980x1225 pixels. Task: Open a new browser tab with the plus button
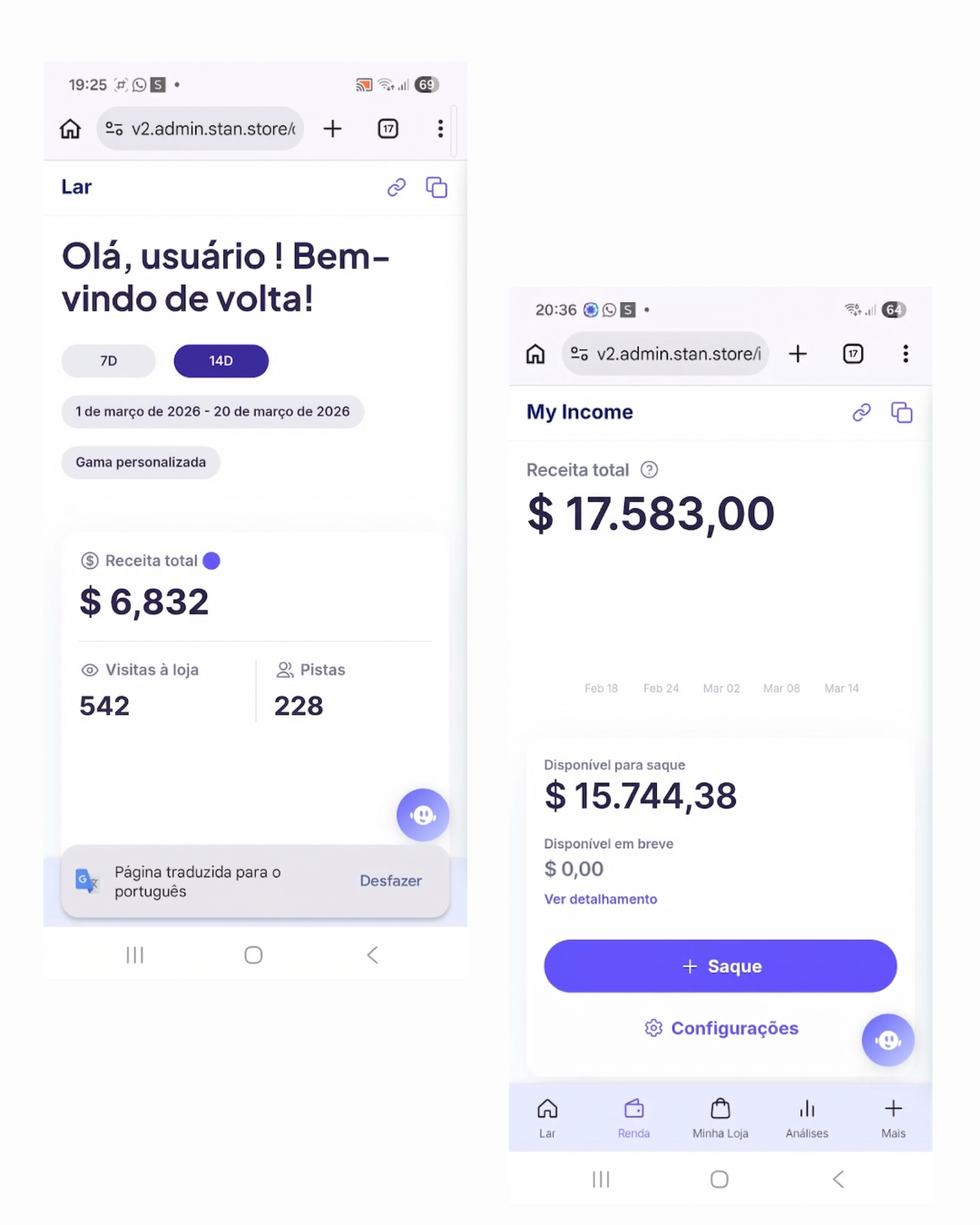332,128
